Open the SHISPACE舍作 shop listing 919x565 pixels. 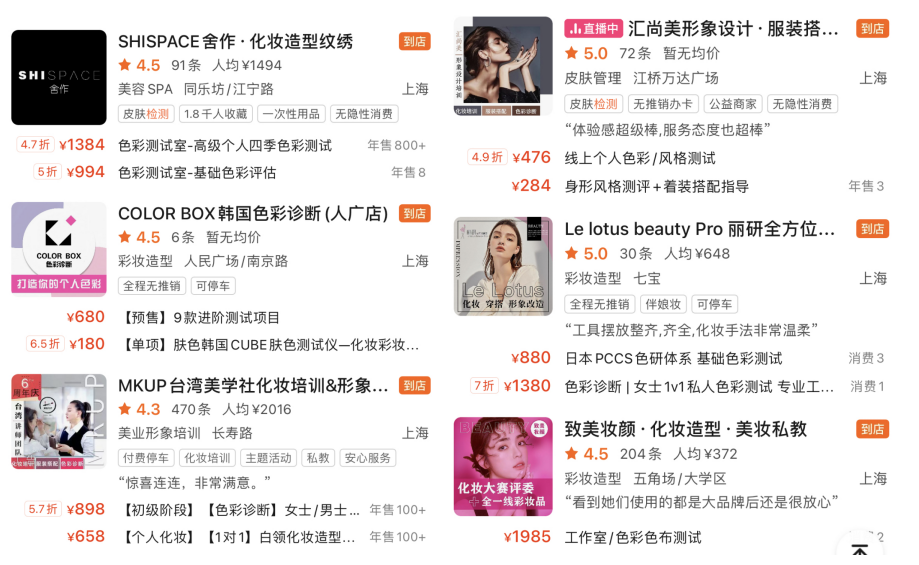[235, 41]
